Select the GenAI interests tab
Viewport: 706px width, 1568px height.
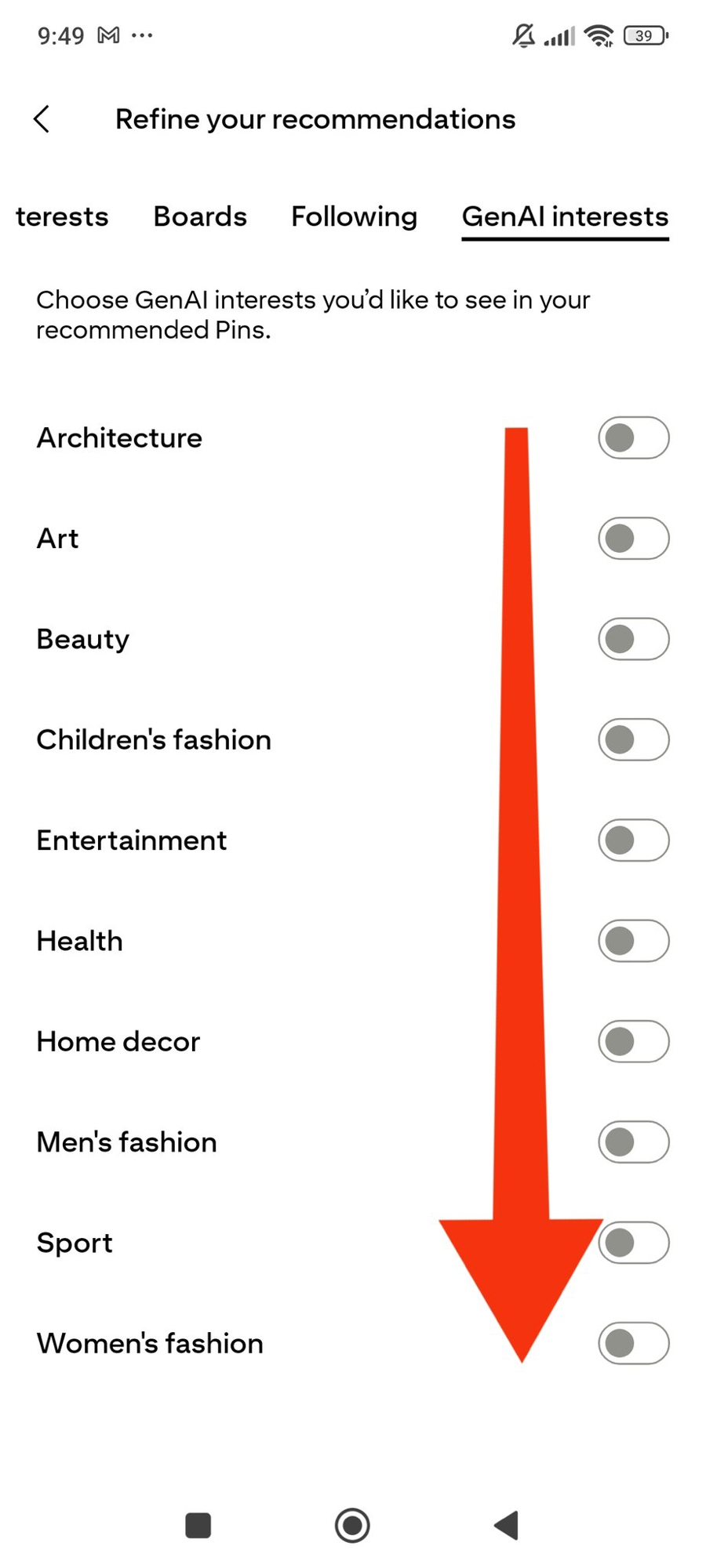click(x=565, y=216)
